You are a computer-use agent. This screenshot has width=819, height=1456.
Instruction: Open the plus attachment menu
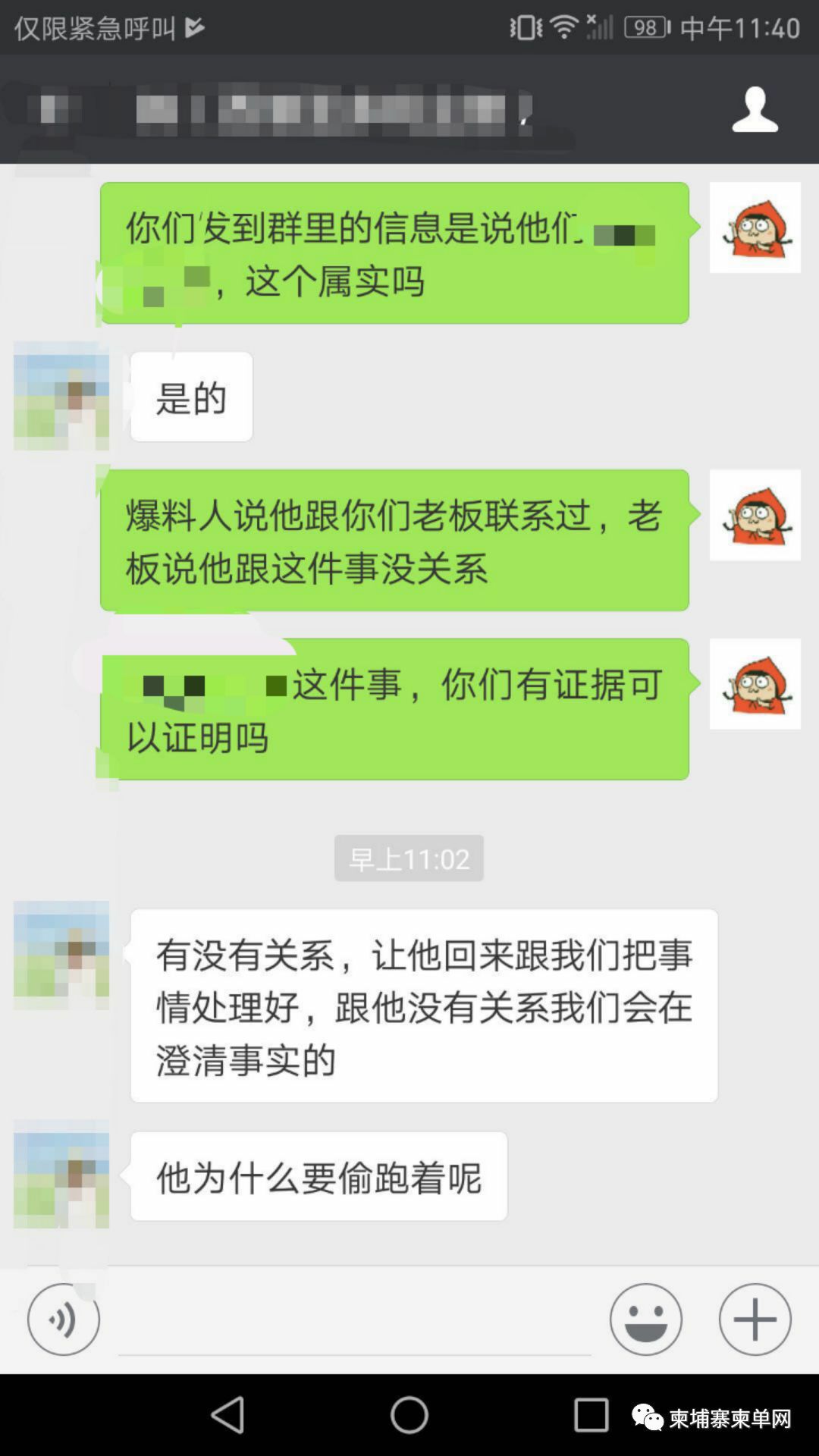pos(755,1319)
